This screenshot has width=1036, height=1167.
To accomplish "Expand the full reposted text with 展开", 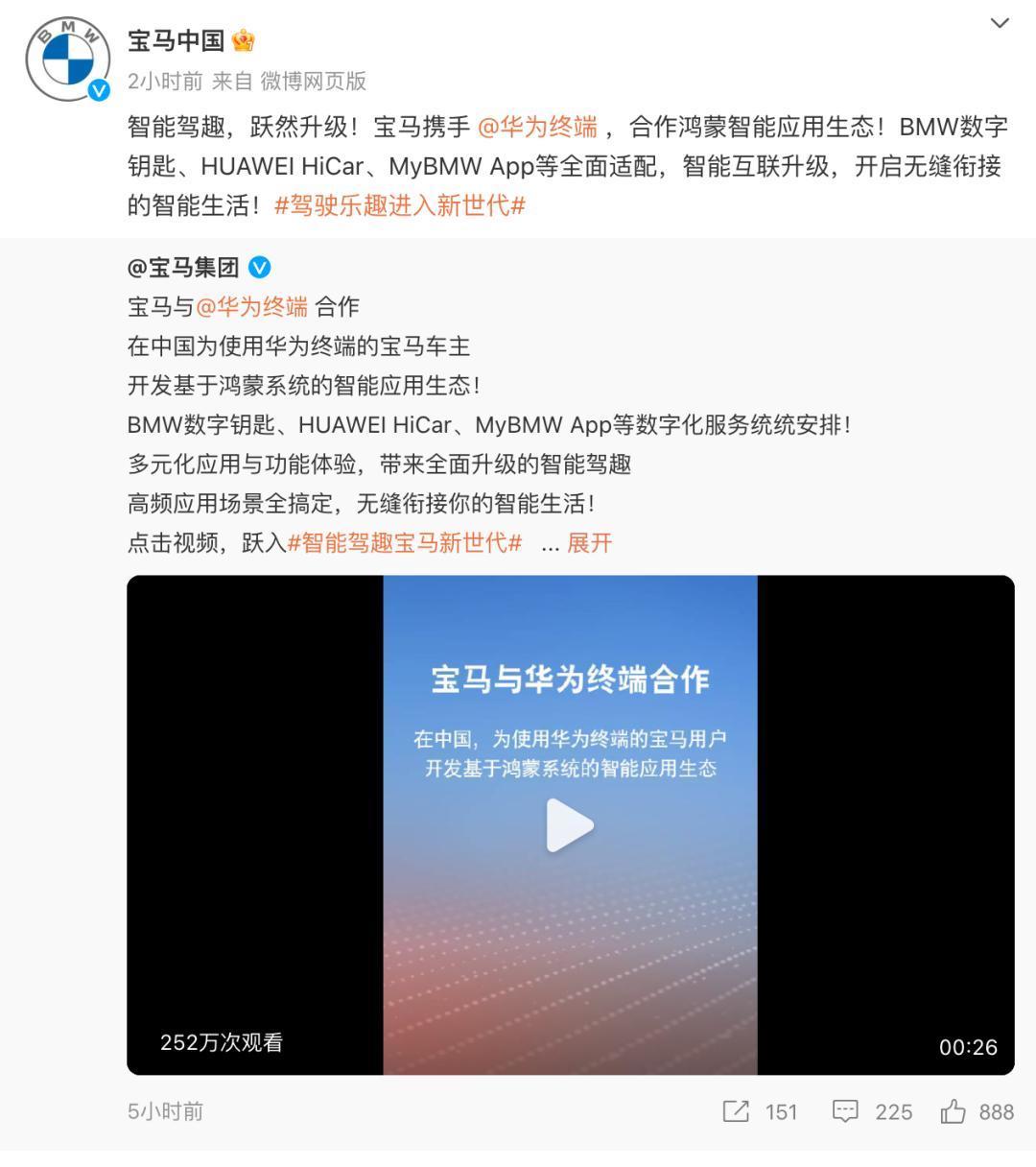I will [589, 543].
